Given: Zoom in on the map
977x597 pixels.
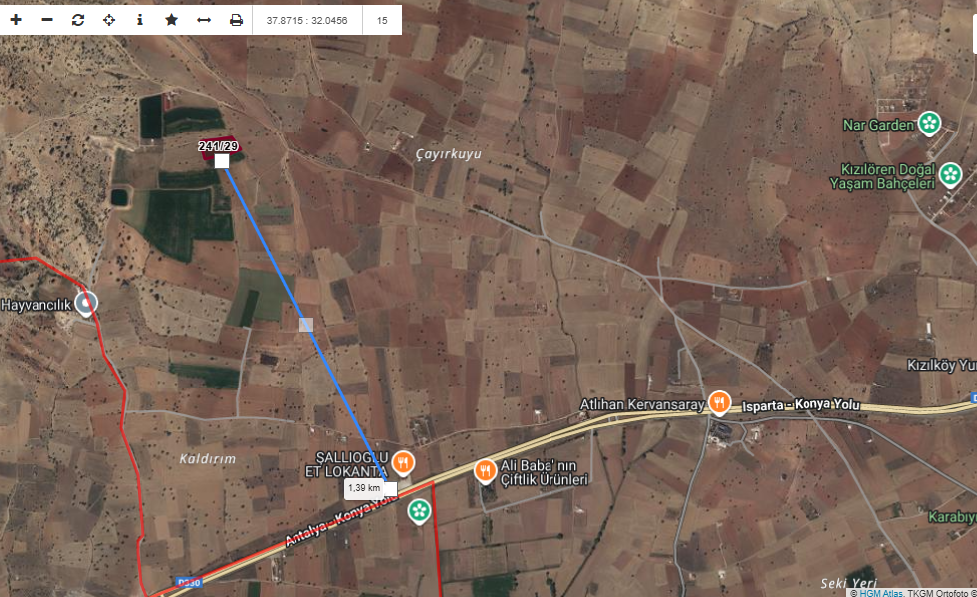Looking at the screenshot, I should [16, 20].
